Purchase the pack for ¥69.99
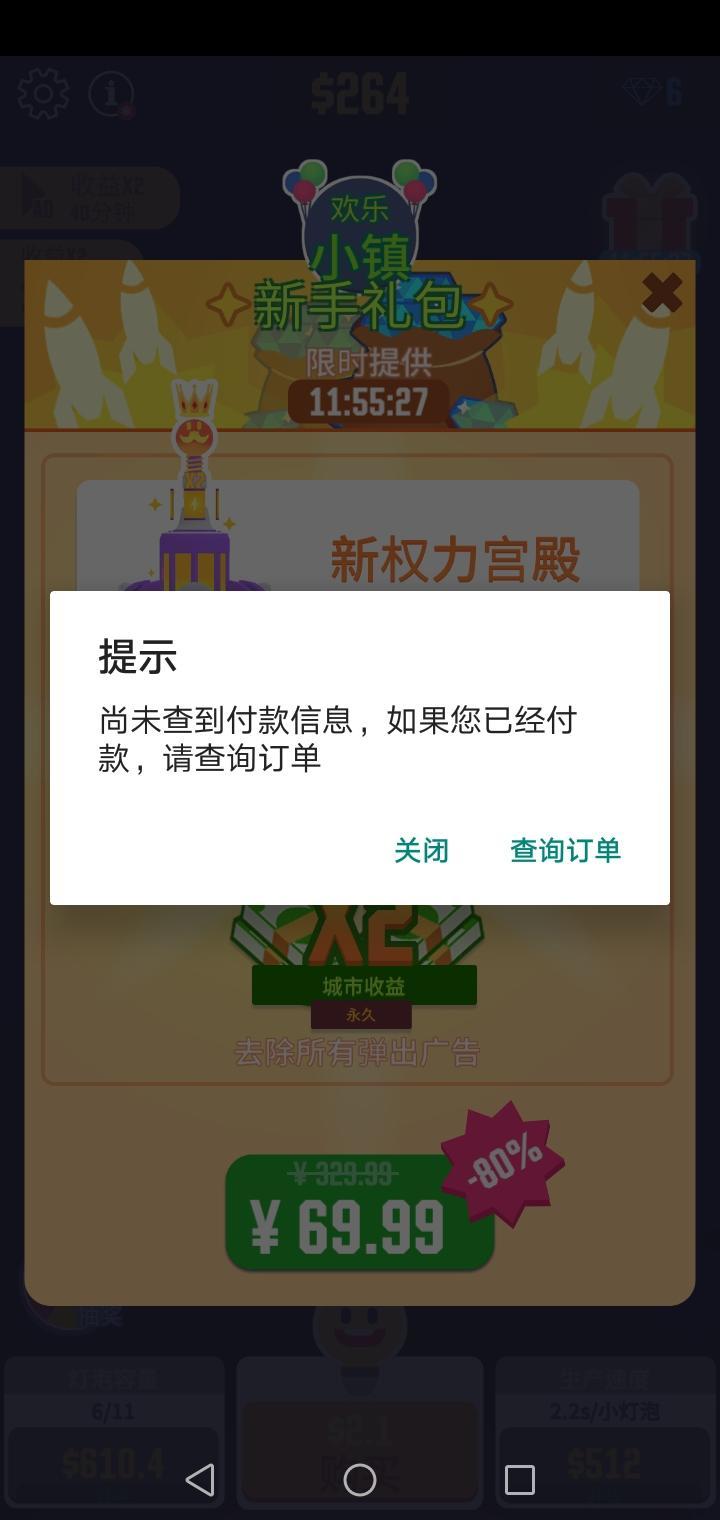Screen dimensions: 720x1520 [360, 1215]
